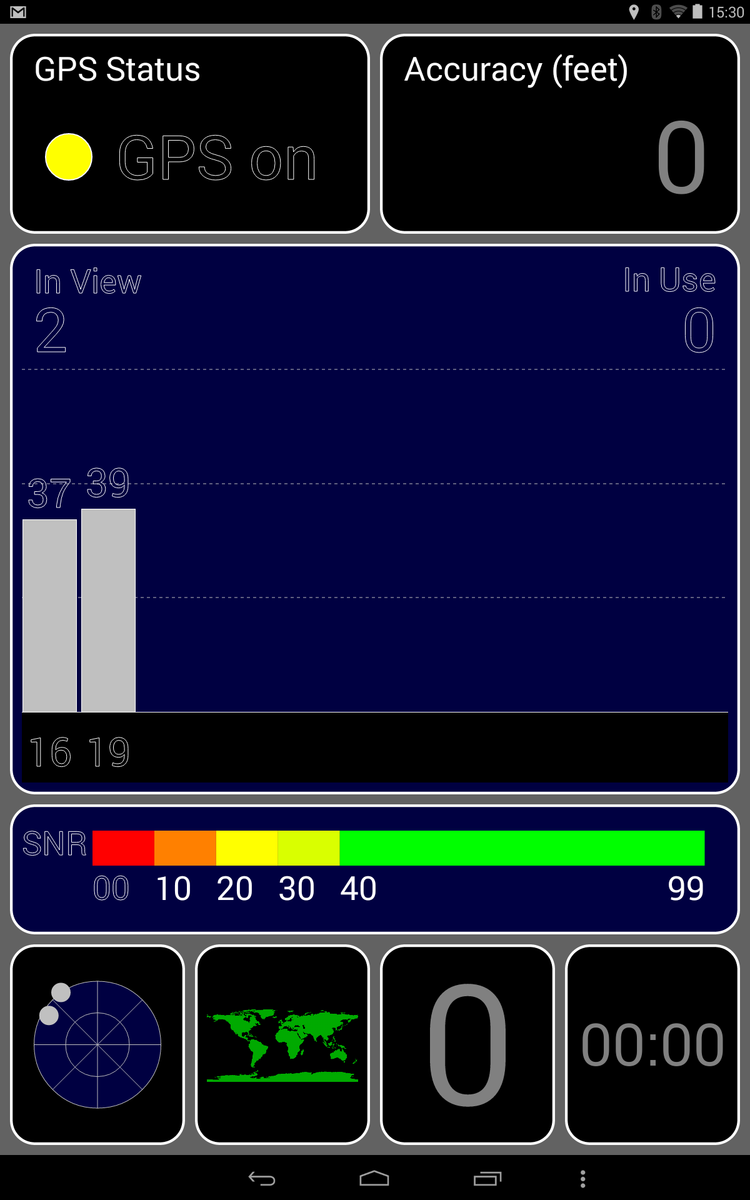Open the green world map tile

pos(282,1045)
